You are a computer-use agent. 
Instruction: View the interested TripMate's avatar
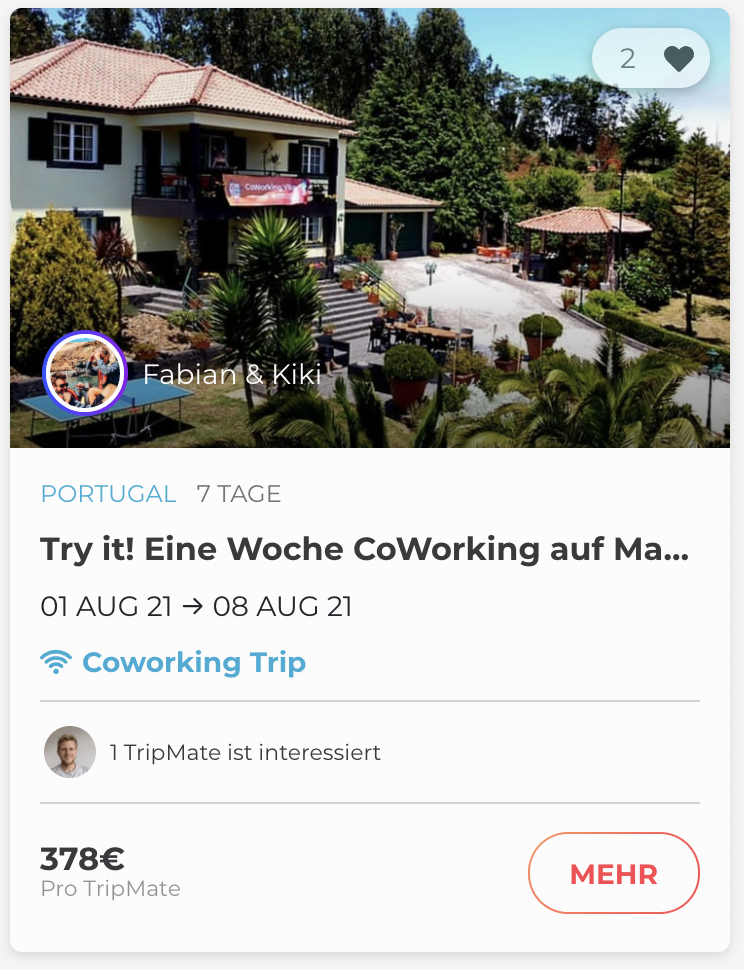click(70, 752)
